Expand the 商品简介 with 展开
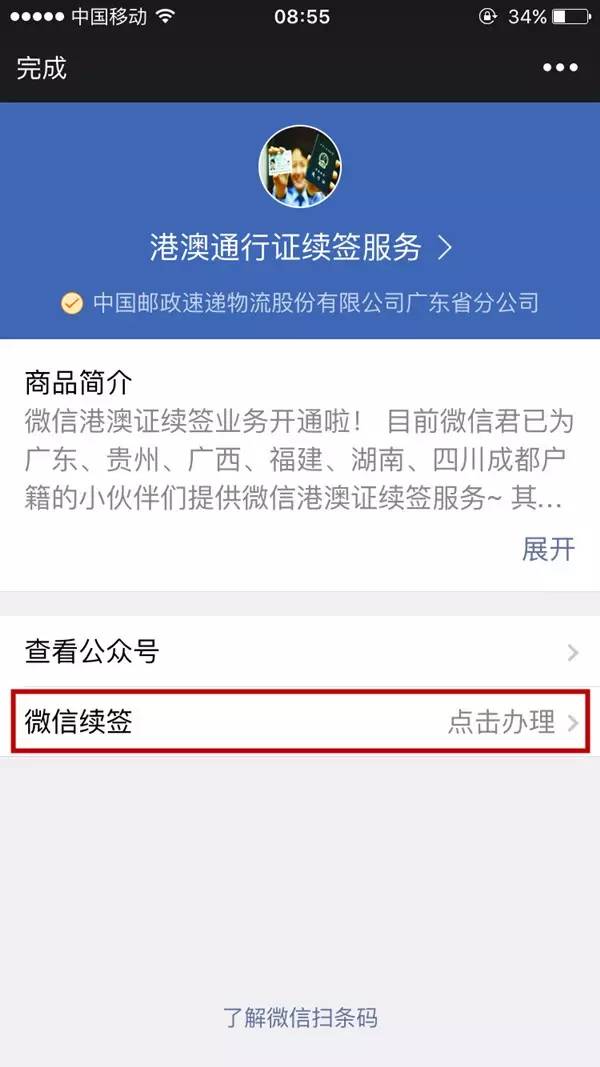This screenshot has height=1067, width=600. click(x=548, y=549)
